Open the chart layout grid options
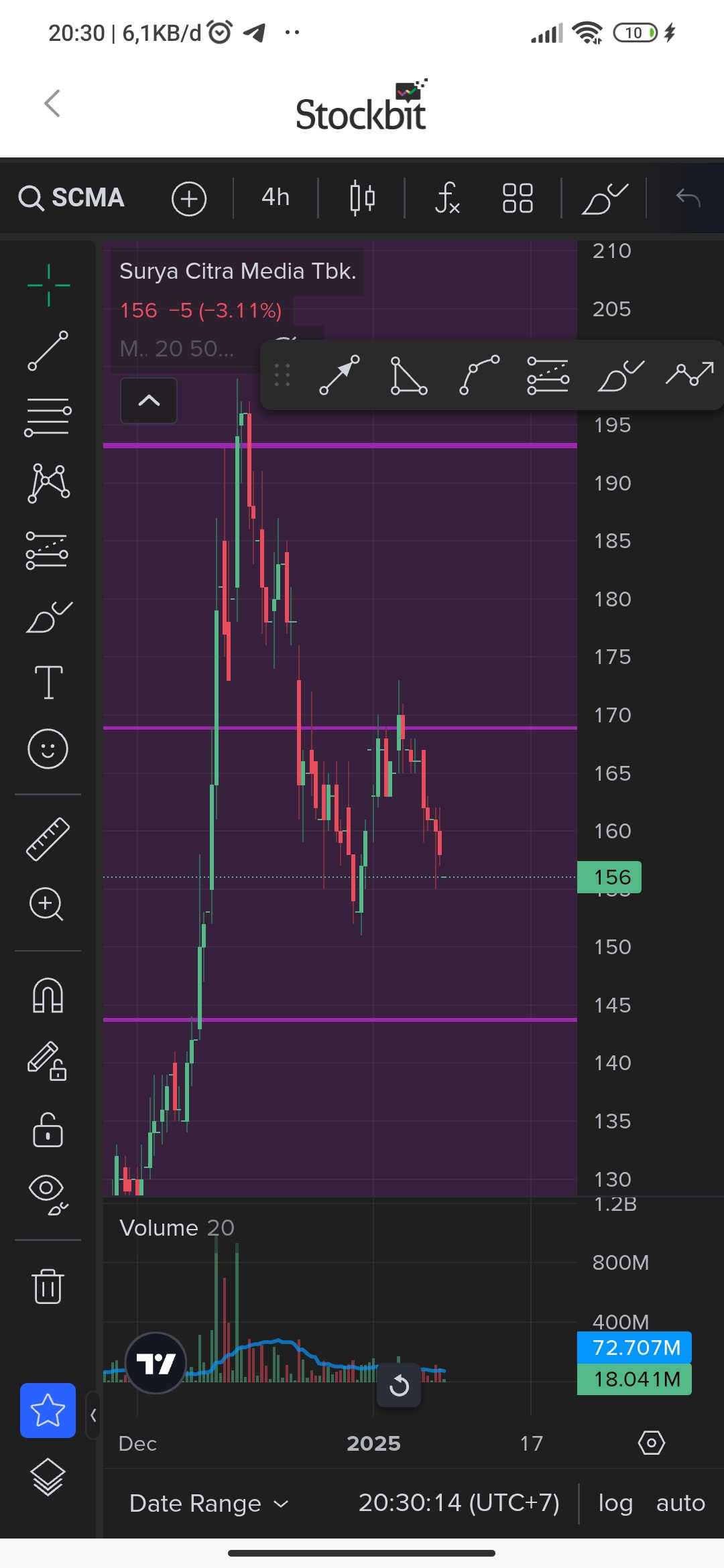 click(x=518, y=198)
